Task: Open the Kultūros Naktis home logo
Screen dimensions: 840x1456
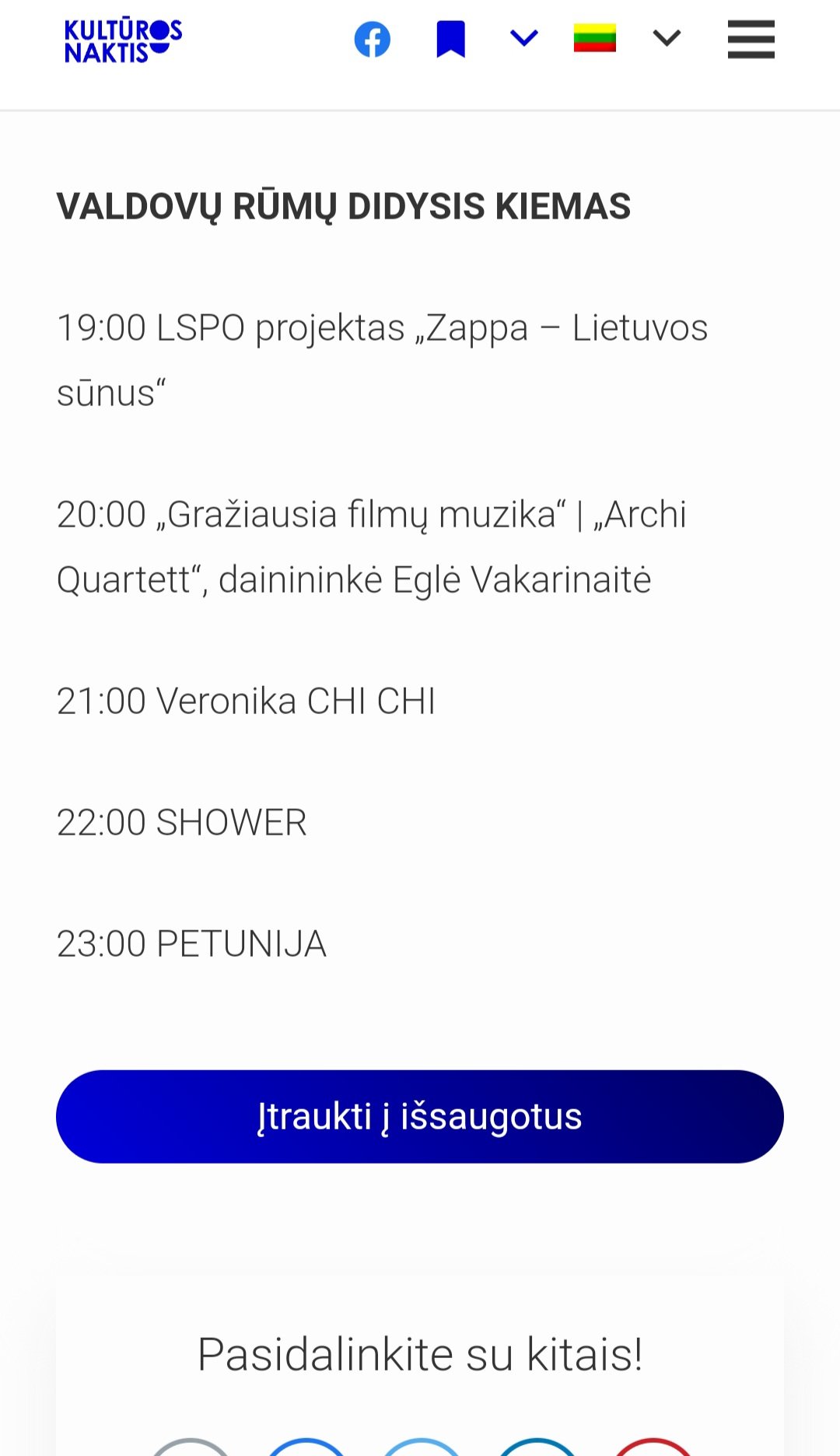Action: (x=123, y=40)
